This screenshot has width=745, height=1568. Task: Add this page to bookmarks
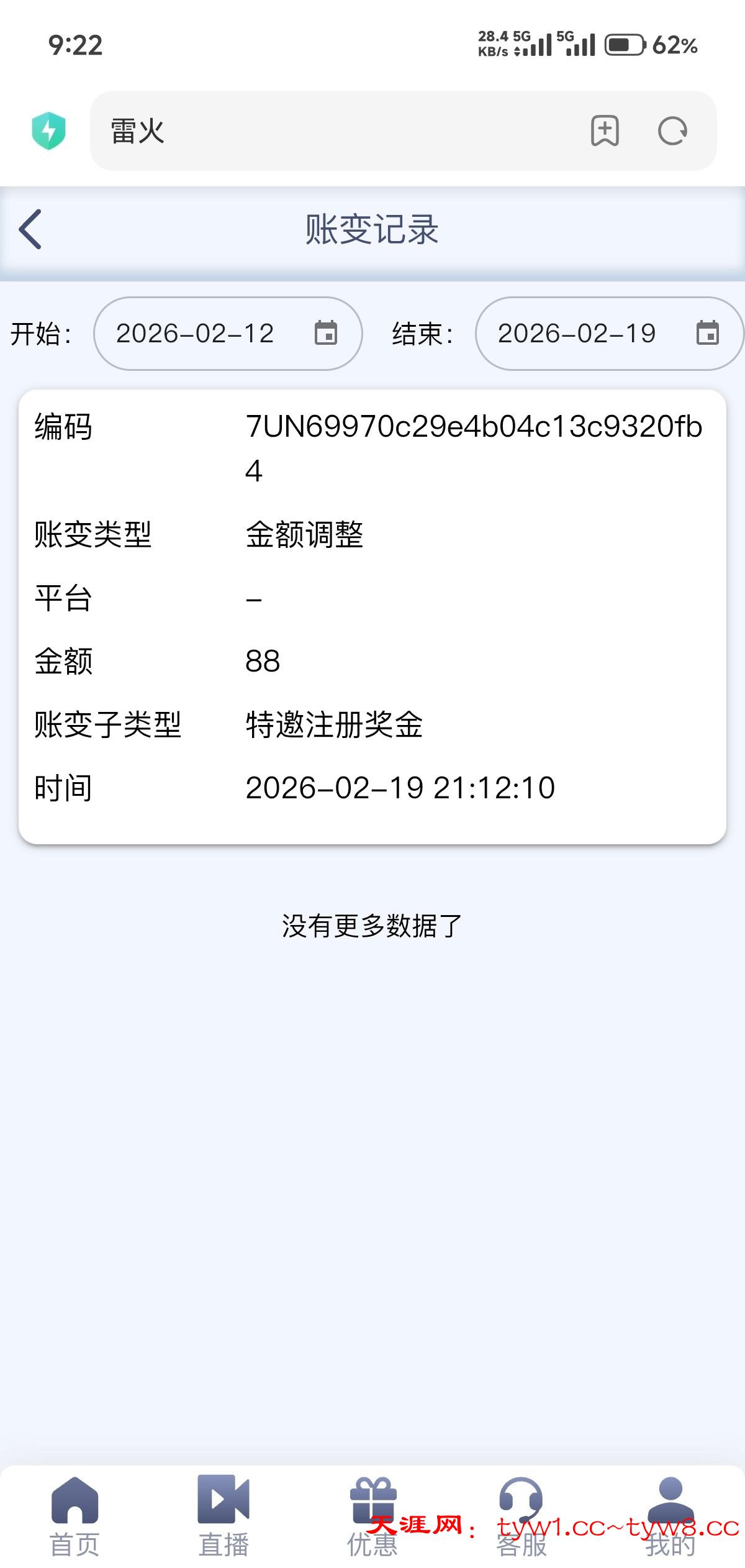[x=605, y=131]
